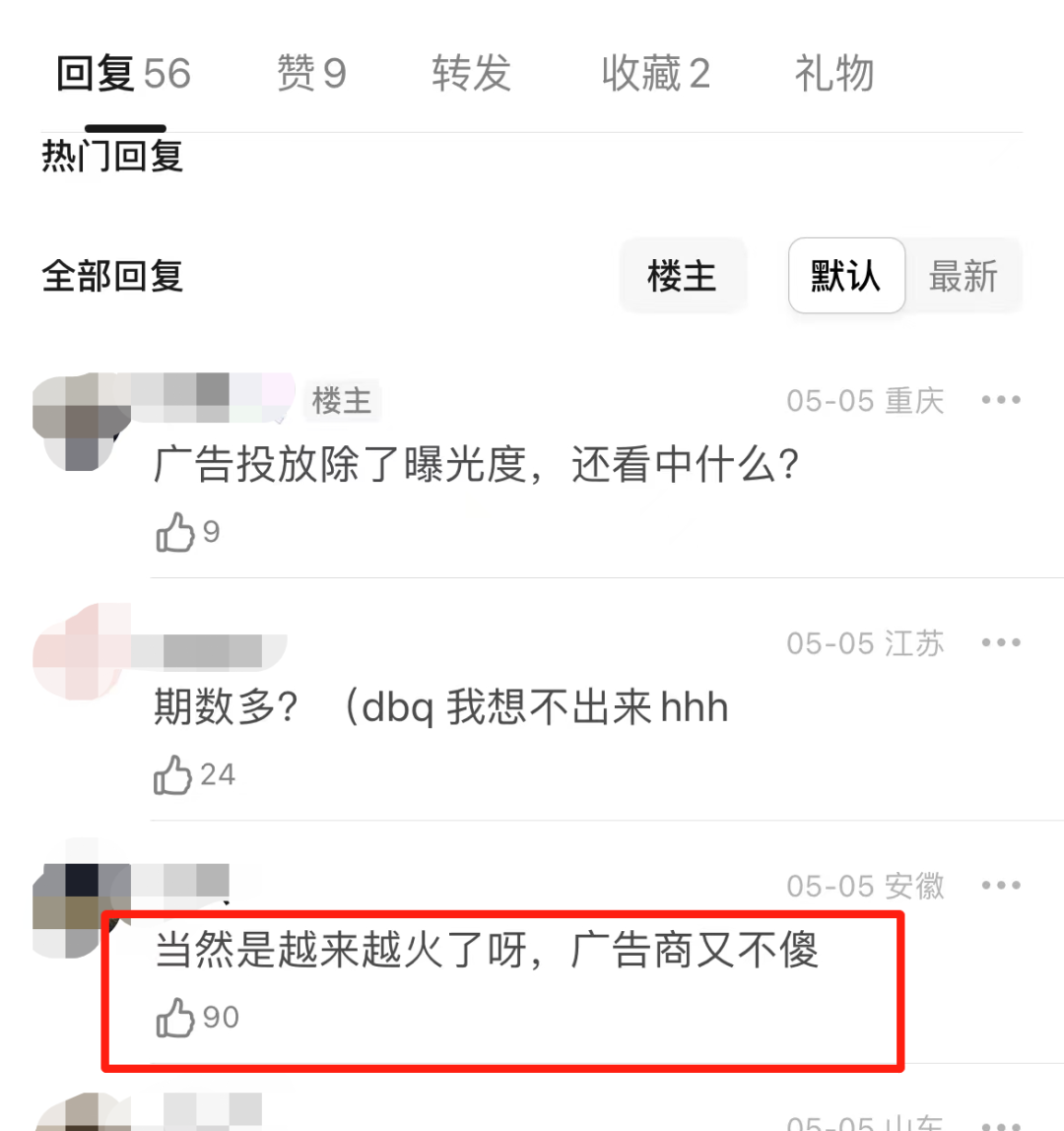Image resolution: width=1064 pixels, height=1131 pixels.
Task: Sort replies by 默认
Action: 845,277
